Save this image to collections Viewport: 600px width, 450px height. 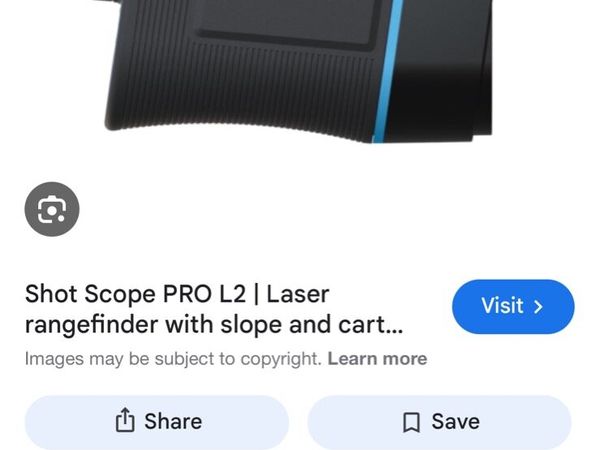pyautogui.click(x=440, y=422)
